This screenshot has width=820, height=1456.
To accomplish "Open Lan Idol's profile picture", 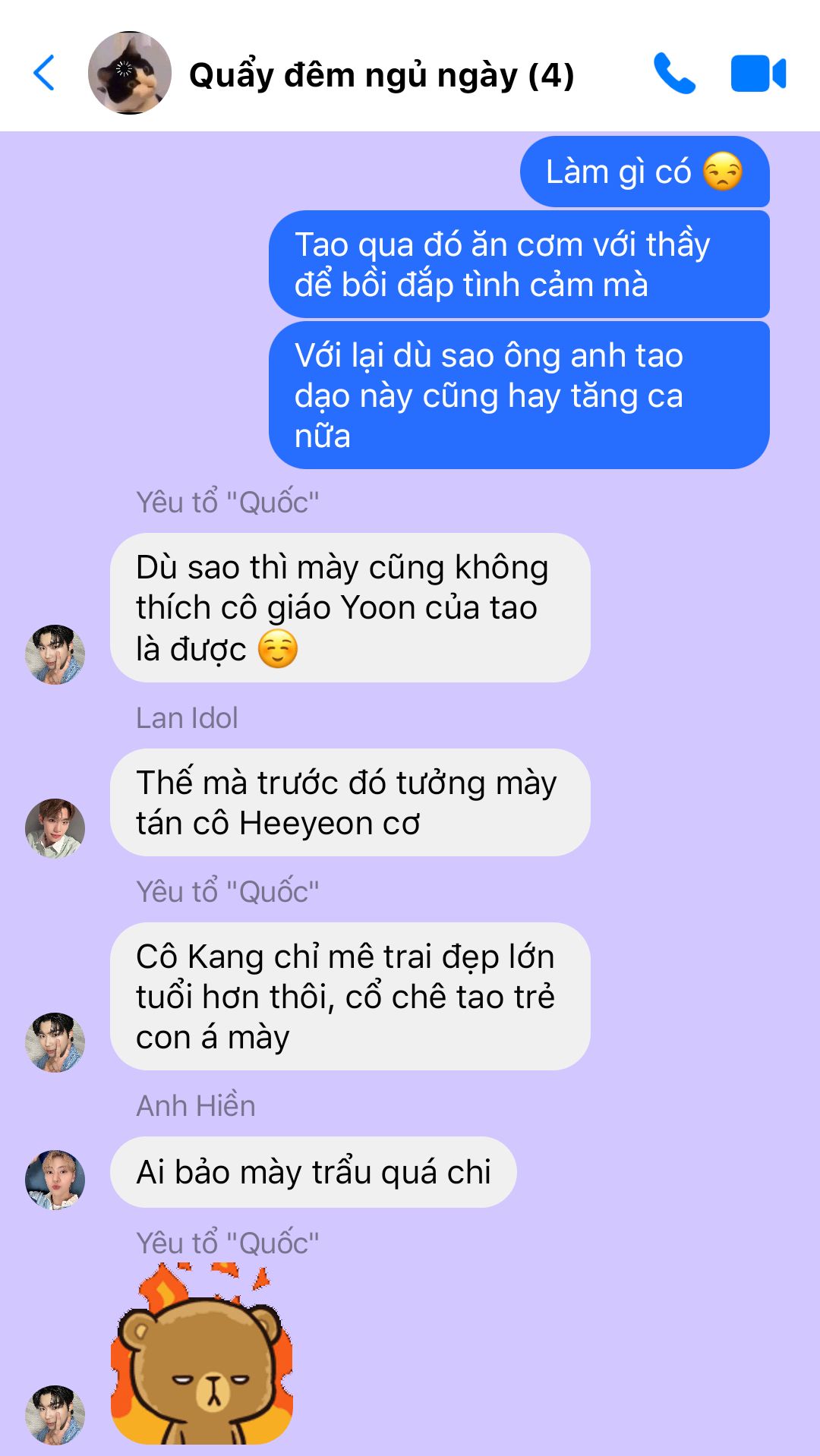I will [55, 828].
